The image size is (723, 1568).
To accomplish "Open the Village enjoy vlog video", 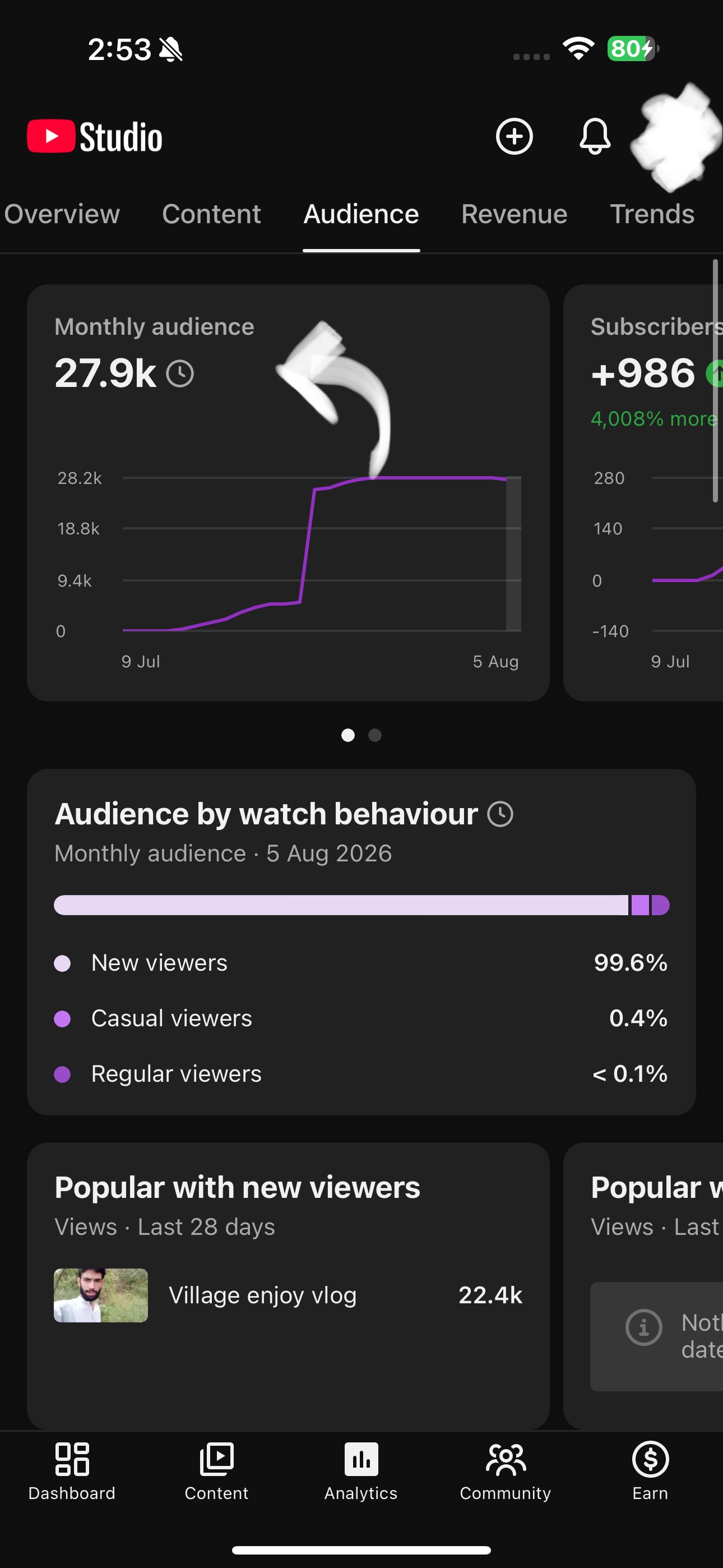I will [x=288, y=1295].
